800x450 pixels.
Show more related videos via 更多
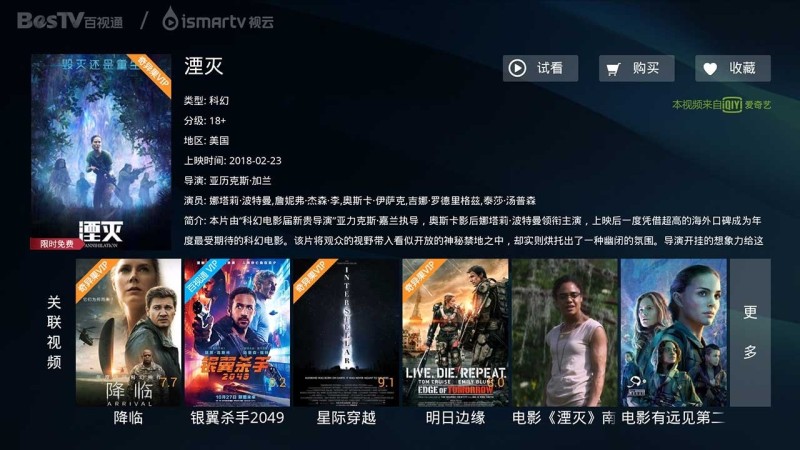click(x=750, y=333)
